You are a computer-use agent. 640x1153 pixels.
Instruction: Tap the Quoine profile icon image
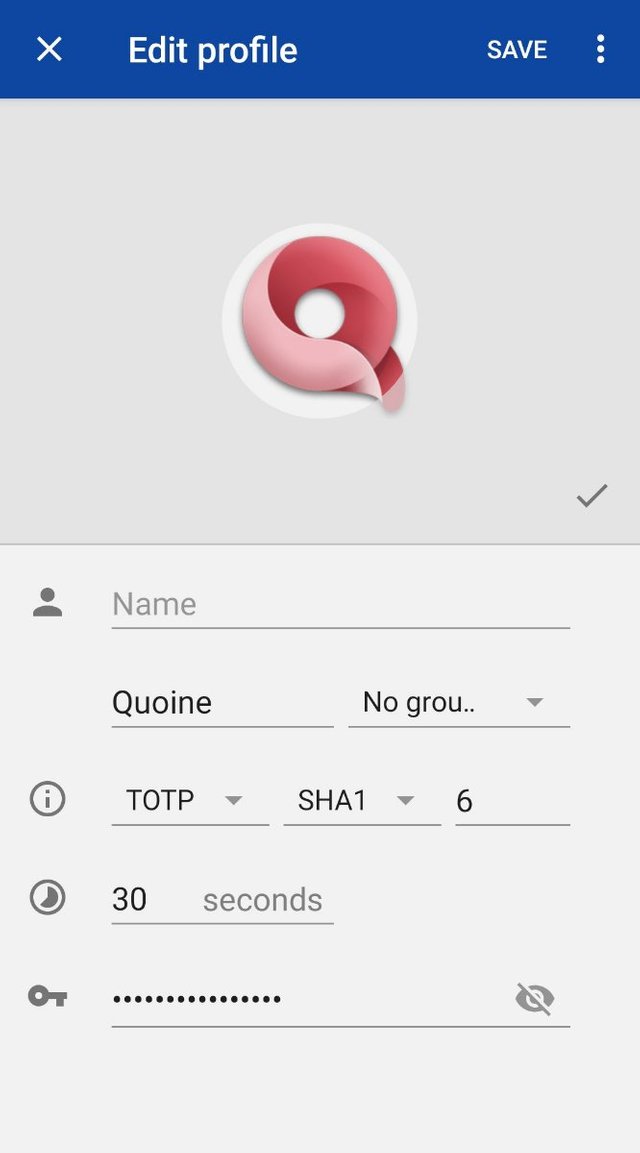pyautogui.click(x=320, y=320)
